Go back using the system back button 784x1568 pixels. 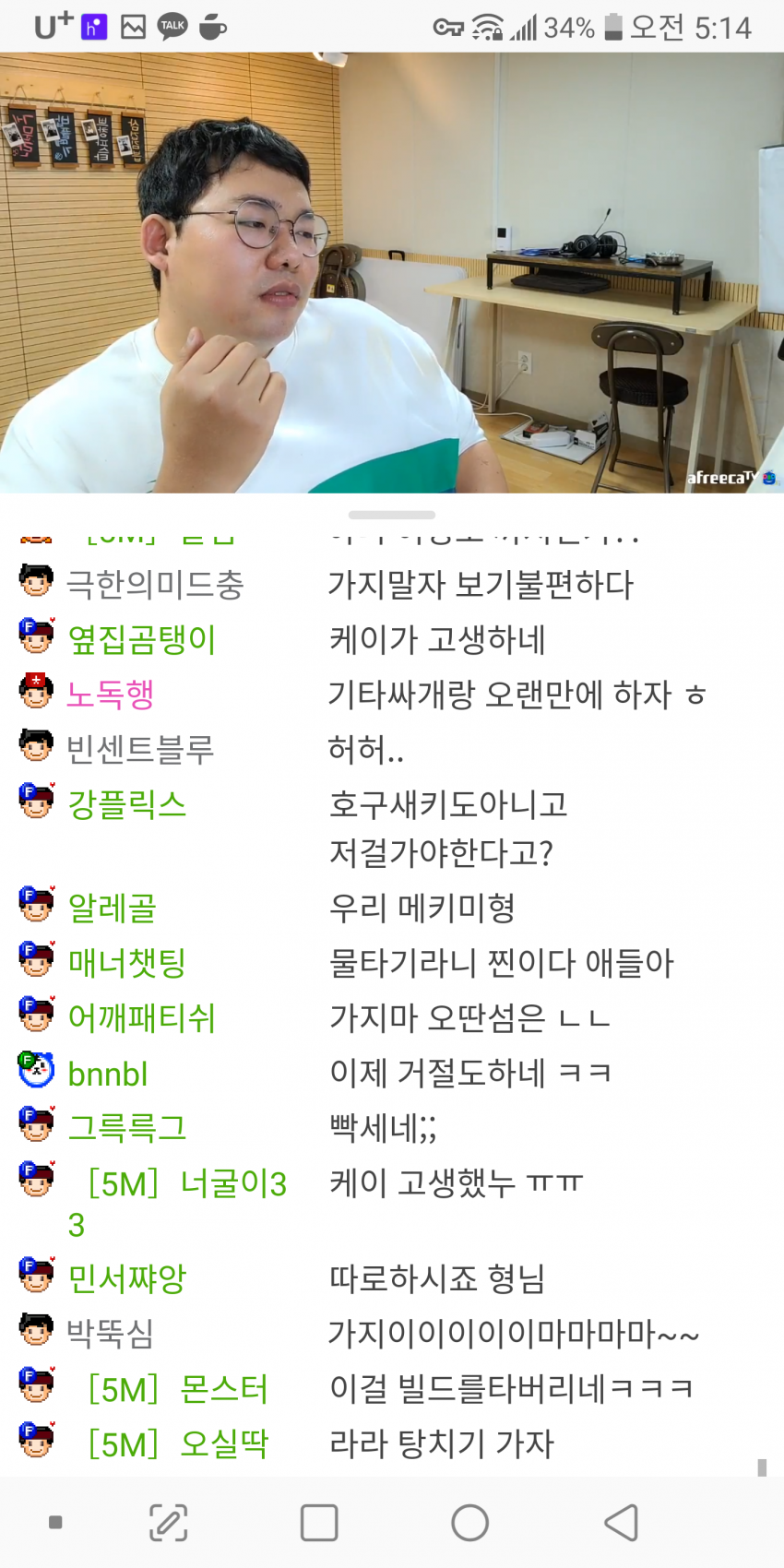pyautogui.click(x=621, y=1523)
